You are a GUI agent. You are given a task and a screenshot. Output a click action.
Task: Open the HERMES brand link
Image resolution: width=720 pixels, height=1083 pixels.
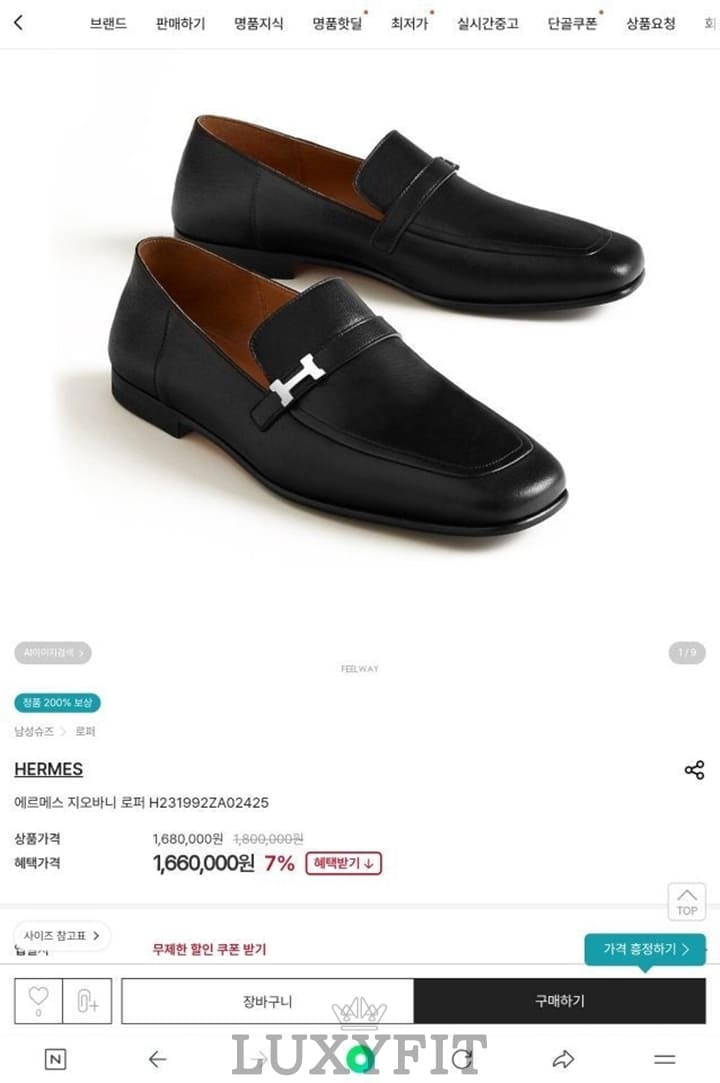(x=48, y=769)
